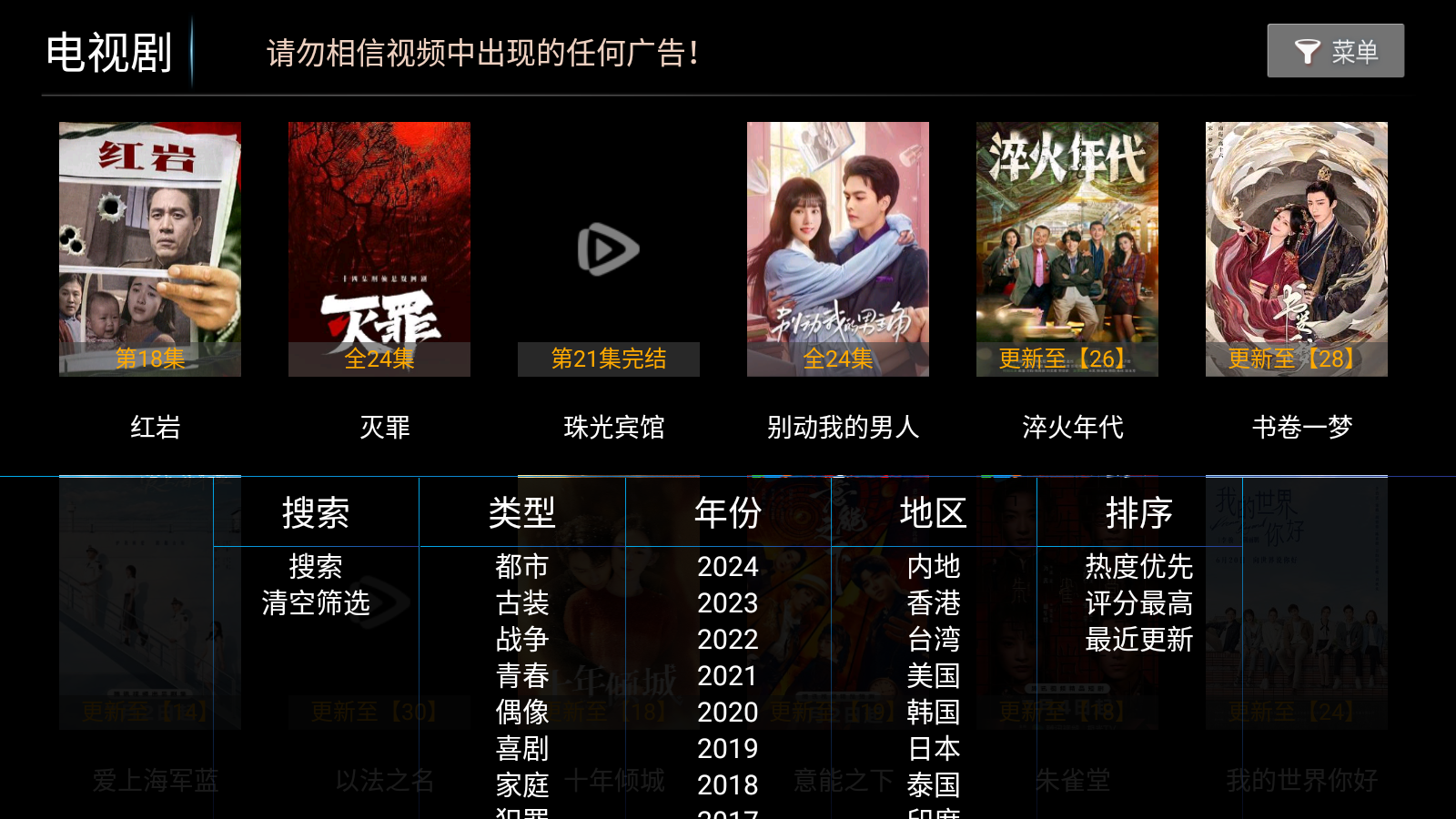This screenshot has height=819, width=1456.
Task: Filter by 韩国 region
Action: tap(933, 713)
